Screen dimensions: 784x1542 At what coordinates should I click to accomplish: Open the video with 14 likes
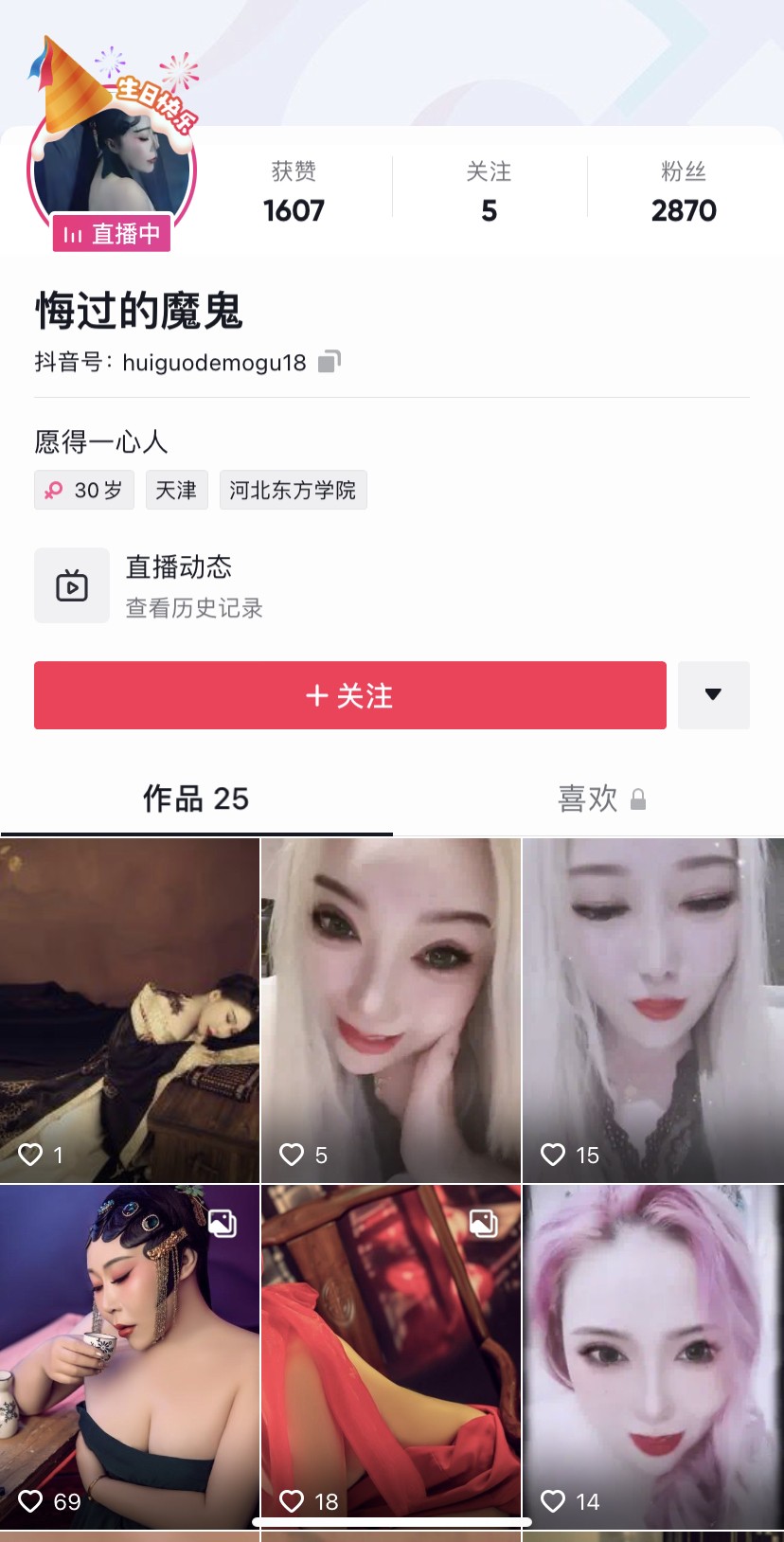click(x=653, y=1356)
